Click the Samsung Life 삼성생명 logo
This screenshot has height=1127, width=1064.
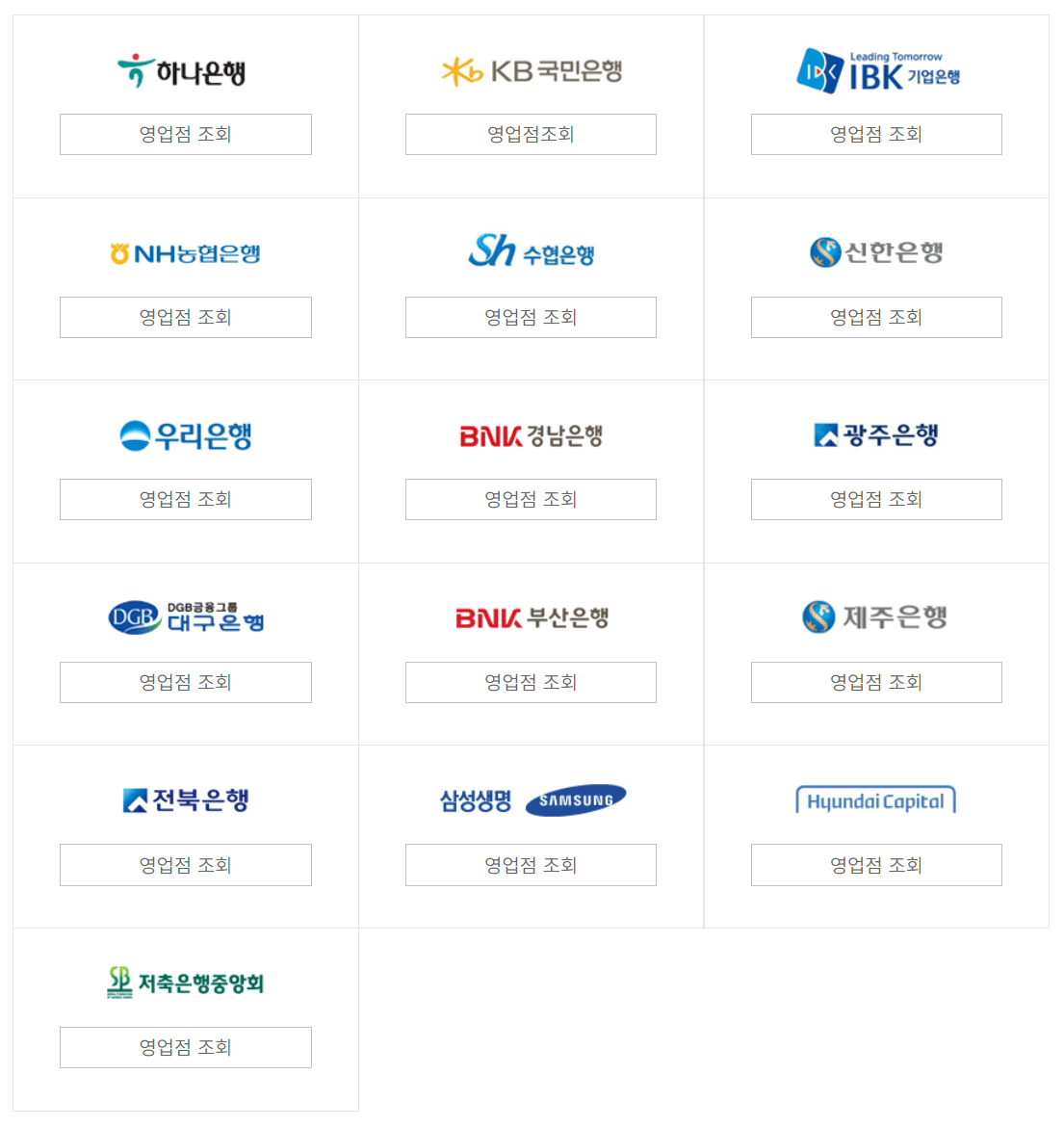tap(531, 799)
